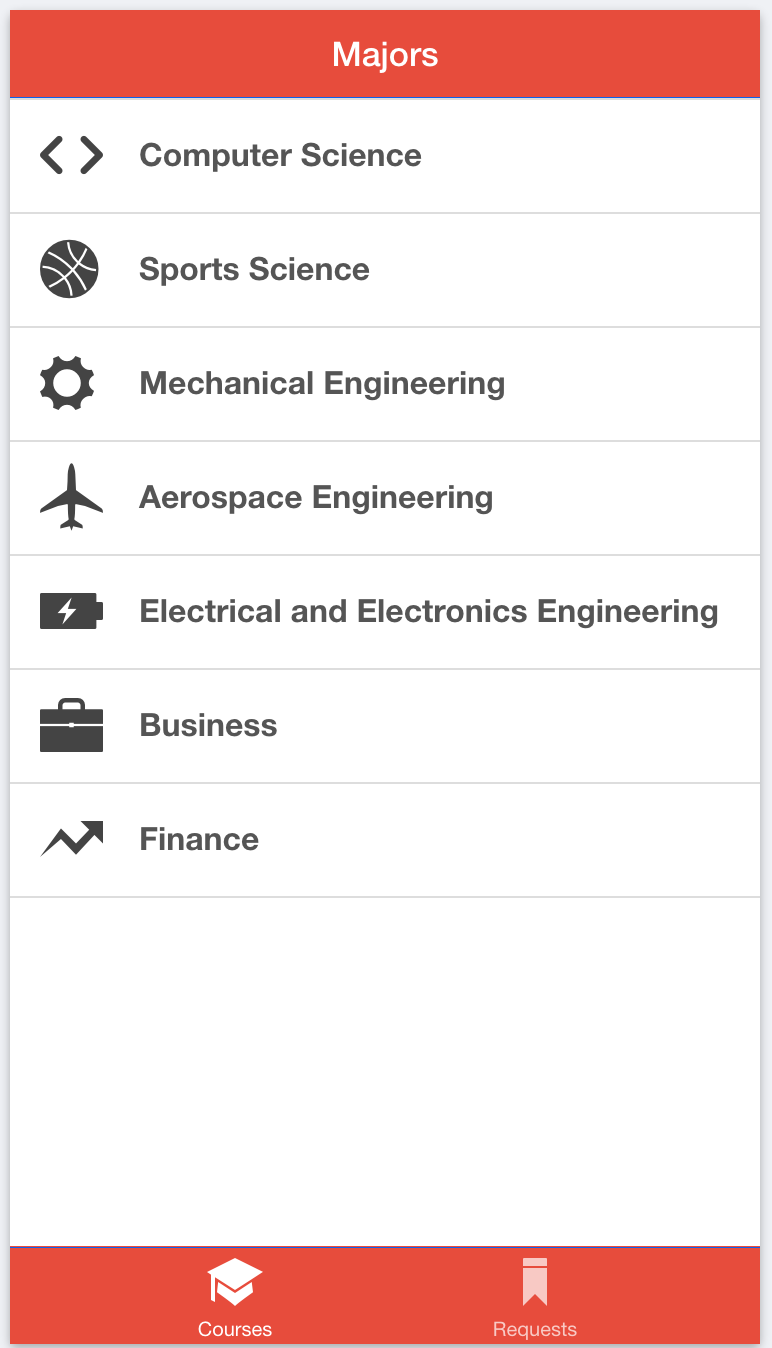Open the Computer Science major

click(280, 156)
